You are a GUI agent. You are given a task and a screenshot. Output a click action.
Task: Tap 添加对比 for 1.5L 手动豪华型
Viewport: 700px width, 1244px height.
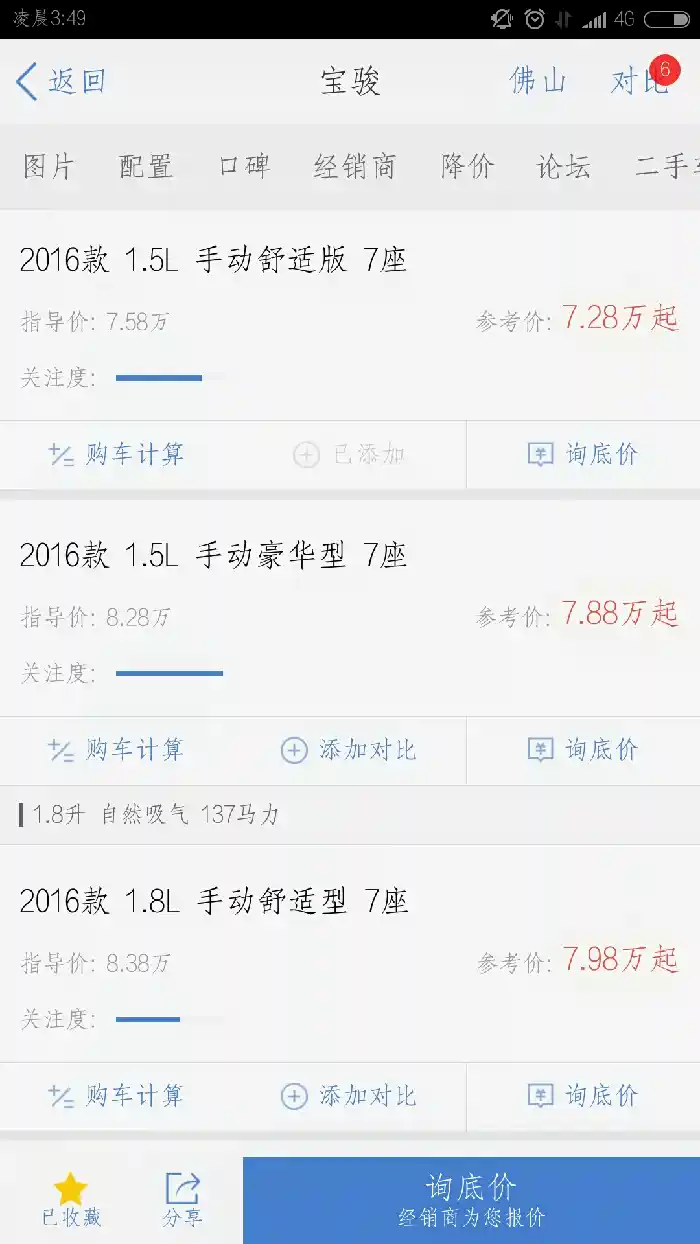[x=349, y=751]
